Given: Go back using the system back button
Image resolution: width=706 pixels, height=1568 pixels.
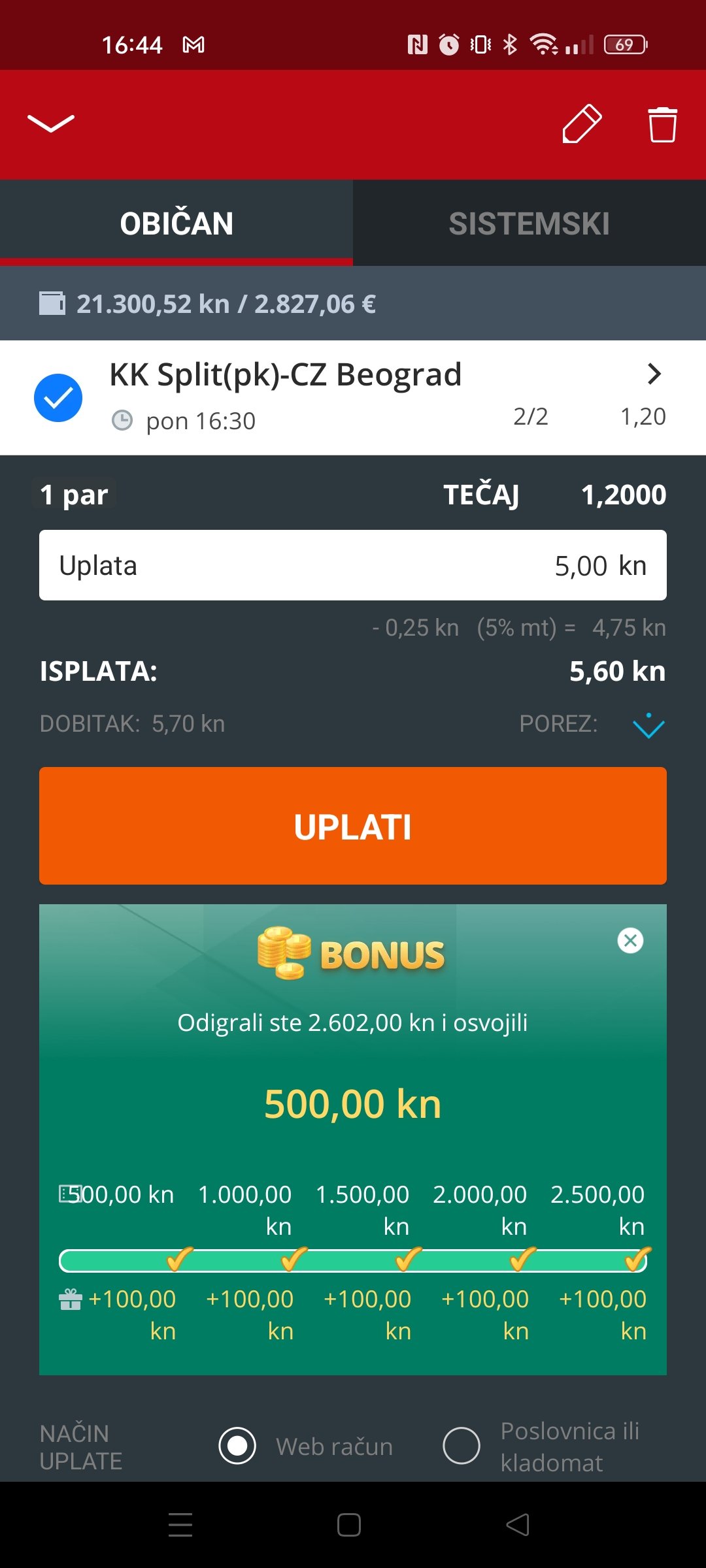Looking at the screenshot, I should point(518,1525).
